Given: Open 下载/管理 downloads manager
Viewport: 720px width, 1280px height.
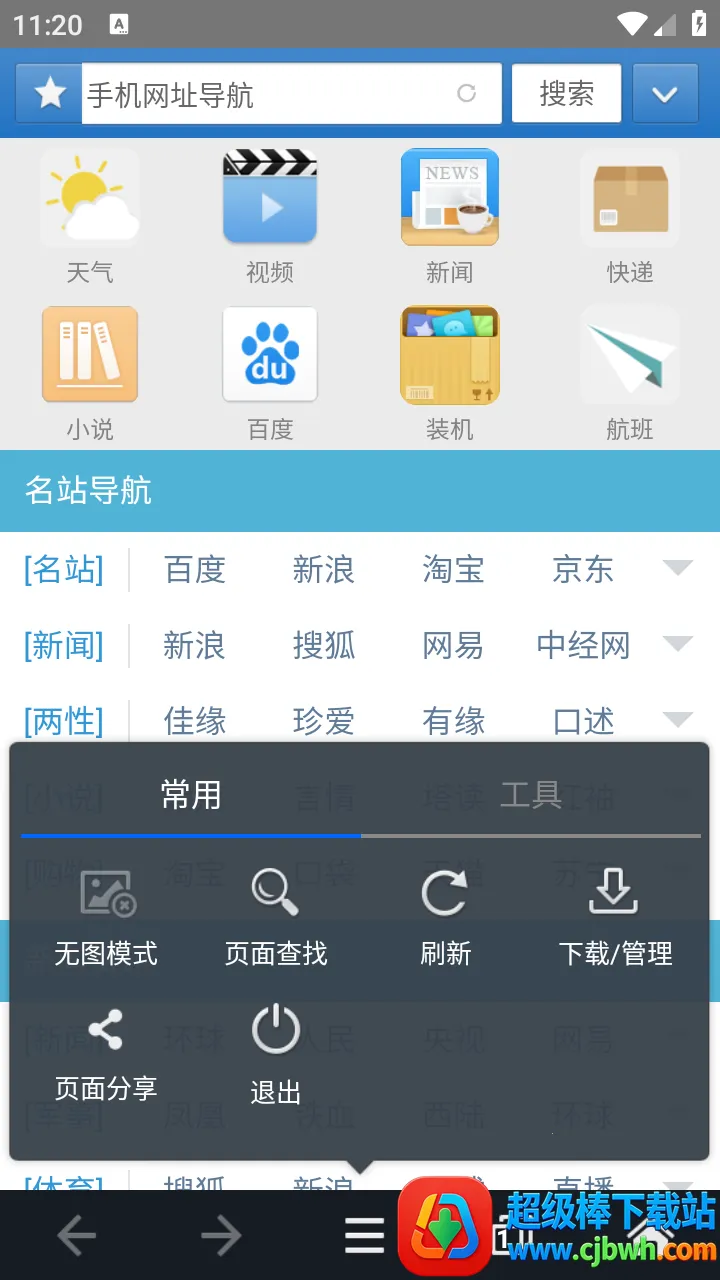Looking at the screenshot, I should click(615, 915).
